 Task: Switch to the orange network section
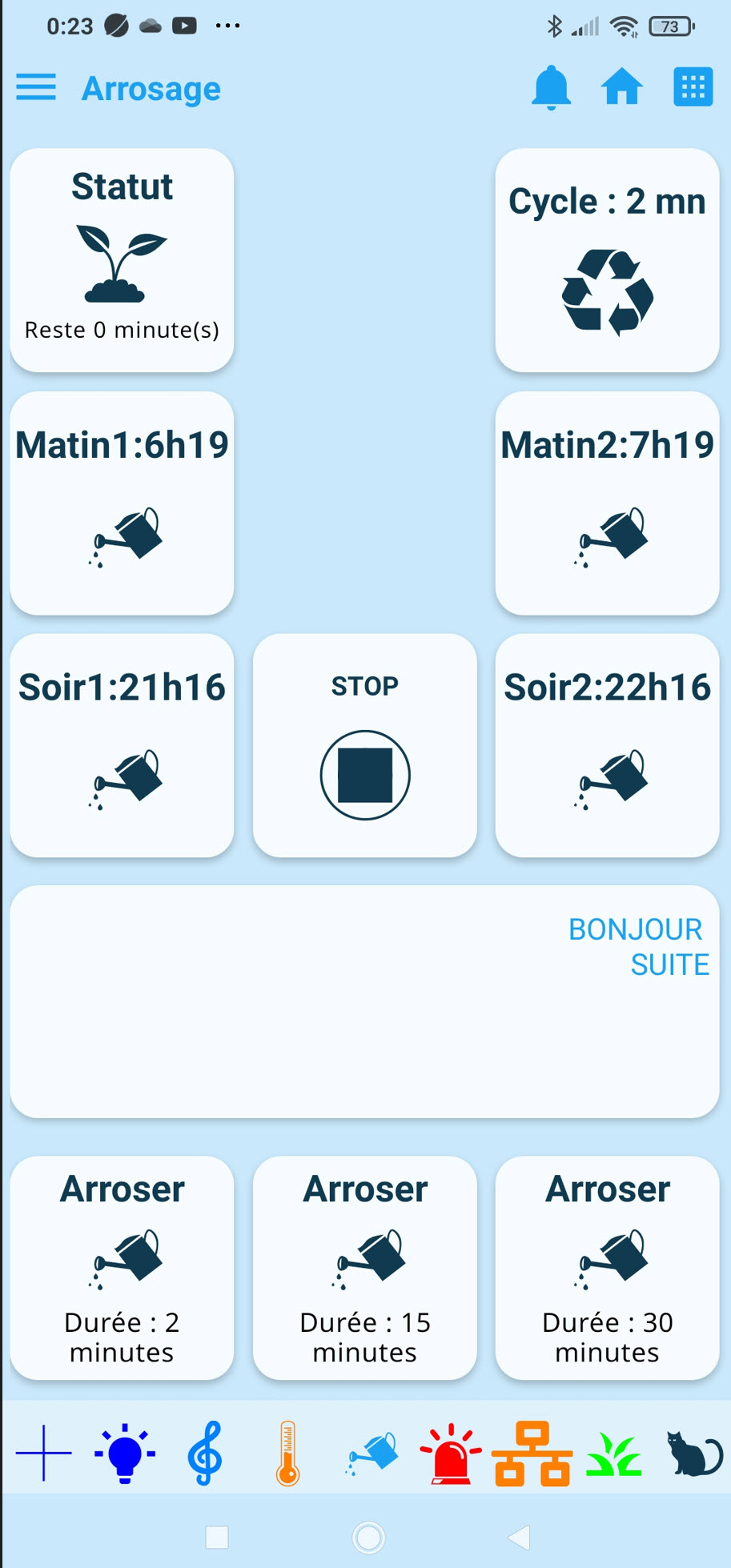(532, 1453)
